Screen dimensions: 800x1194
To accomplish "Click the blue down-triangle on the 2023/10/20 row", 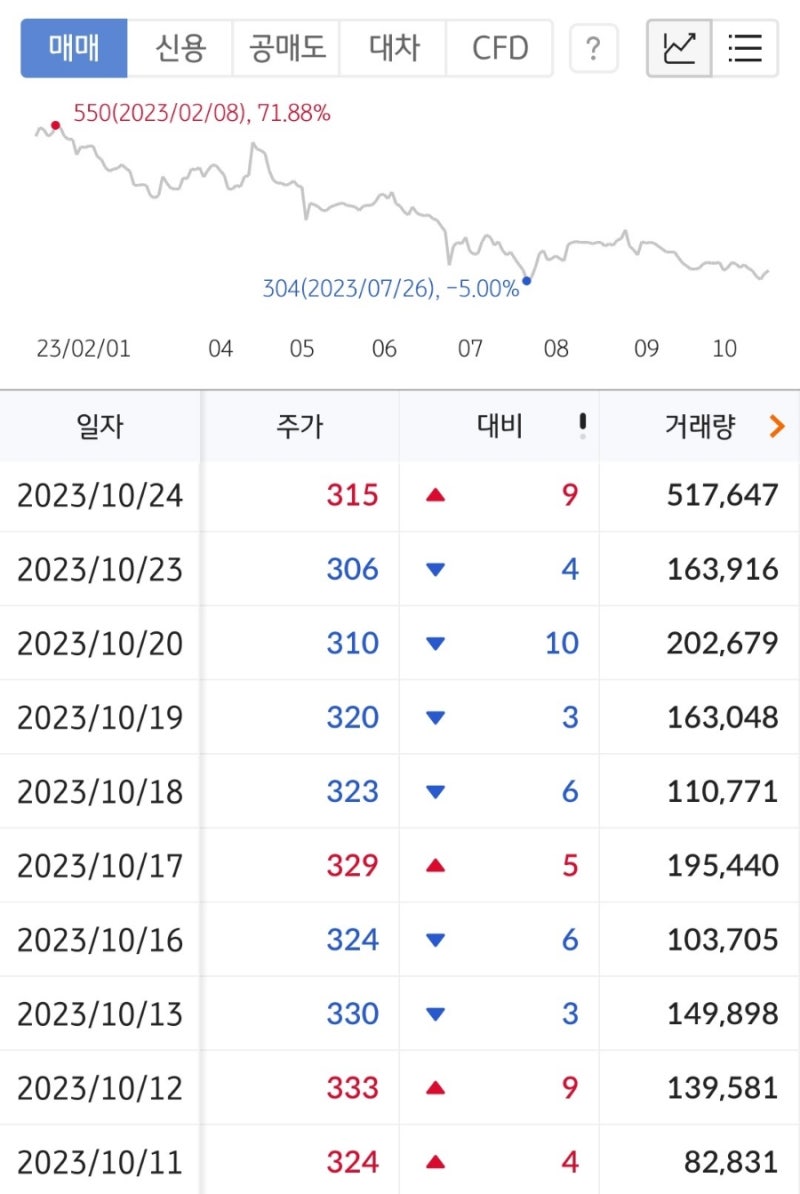I will point(435,643).
